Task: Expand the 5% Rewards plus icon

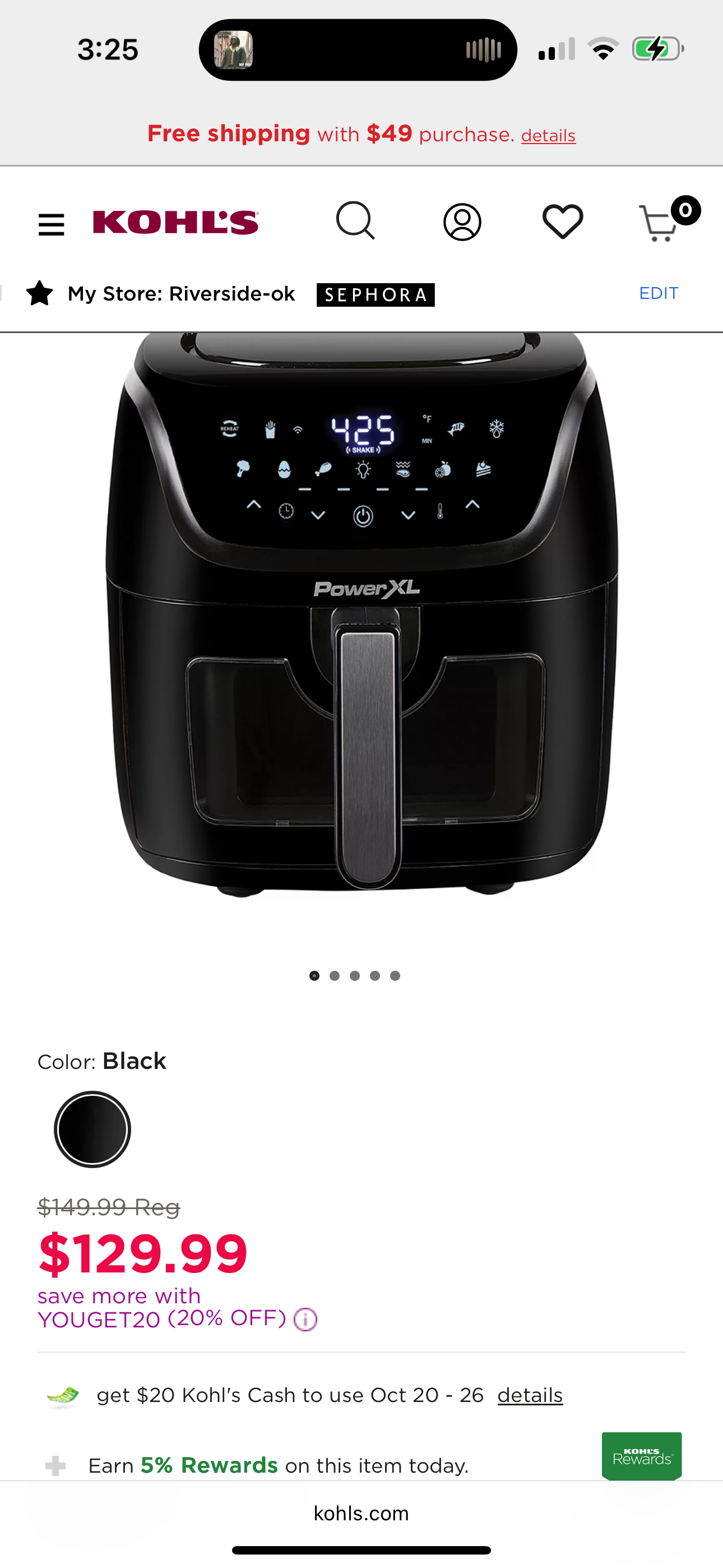Action: point(55,1466)
